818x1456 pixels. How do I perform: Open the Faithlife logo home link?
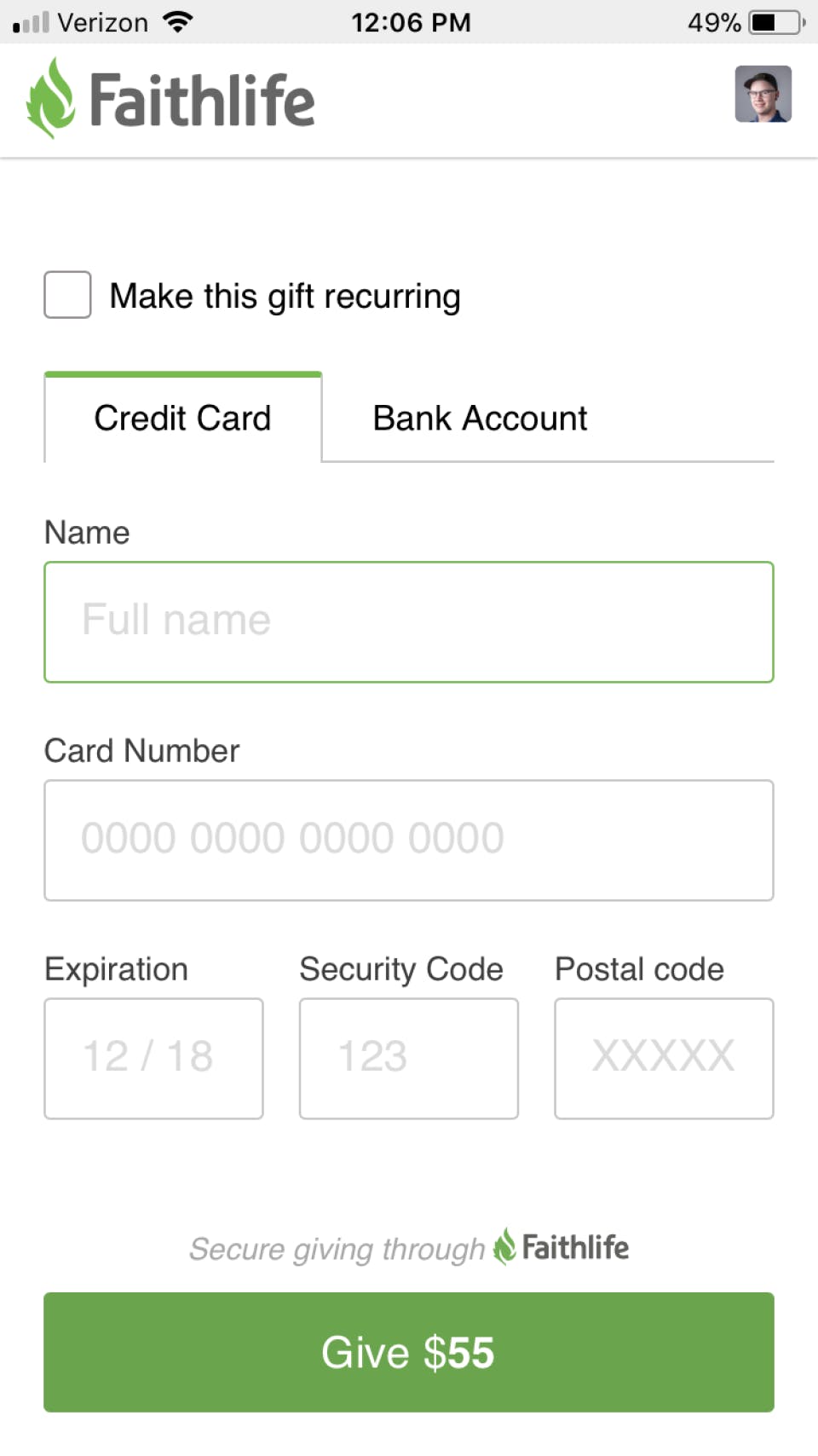pos(170,100)
